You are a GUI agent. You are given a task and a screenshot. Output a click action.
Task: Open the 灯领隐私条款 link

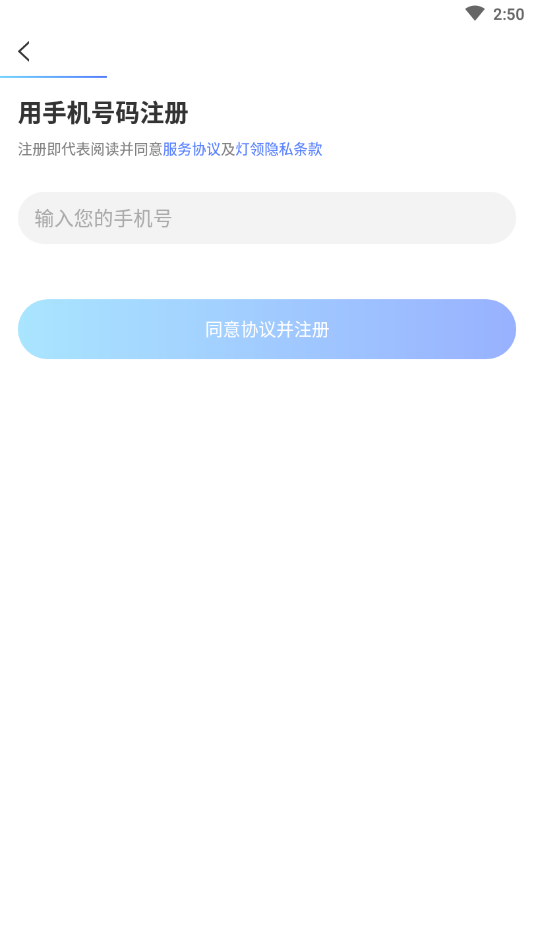[279, 149]
